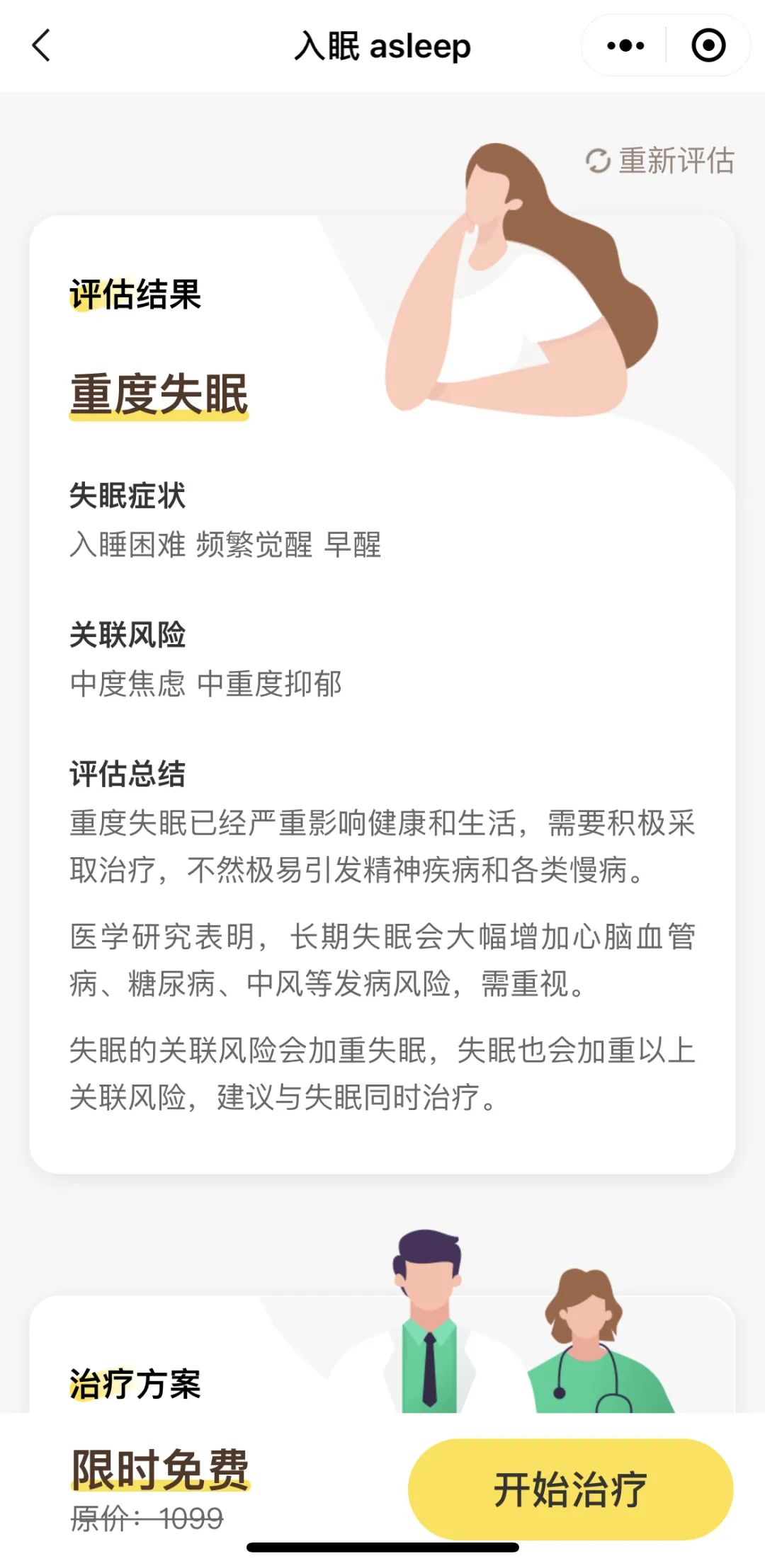
Task: Start treatment with the 开始治疗 button
Action: click(x=570, y=1489)
